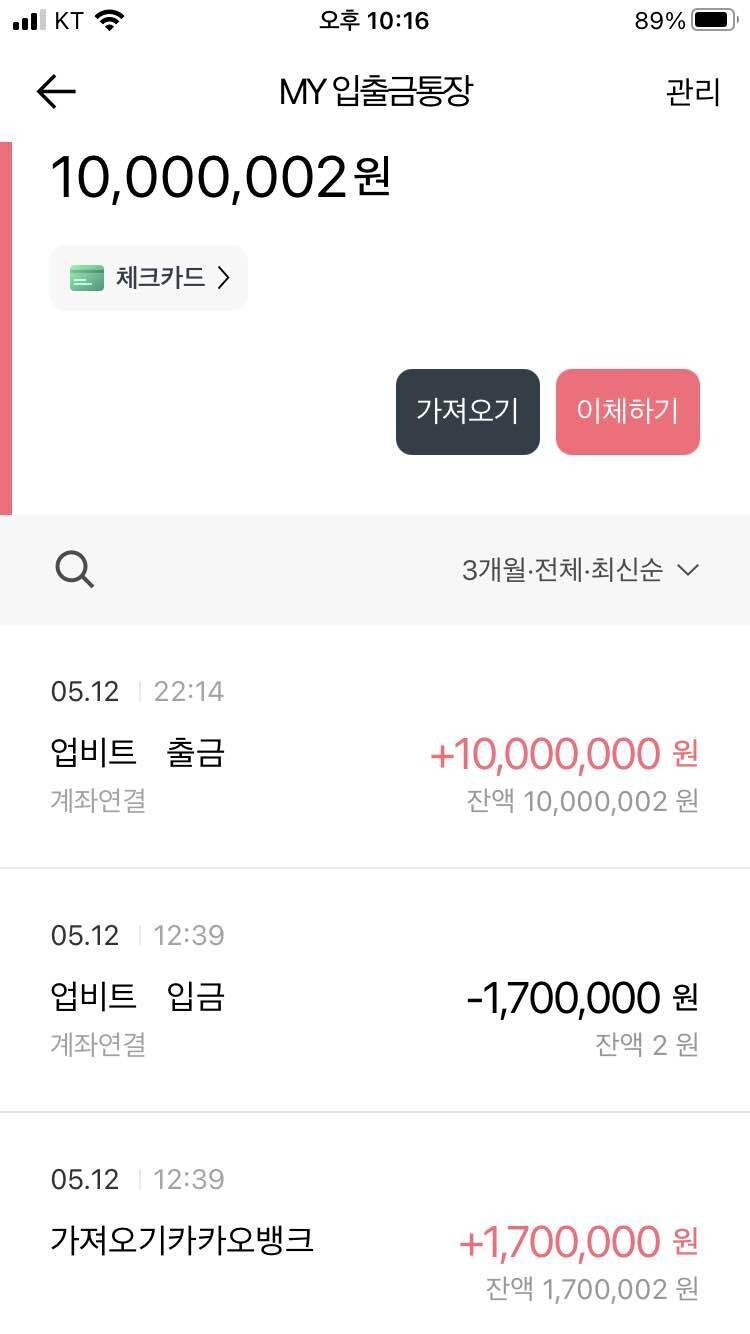Viewport: 750px width, 1334px height.
Task: Expand the 체크카드 chip via its chevron
Action: coord(225,278)
